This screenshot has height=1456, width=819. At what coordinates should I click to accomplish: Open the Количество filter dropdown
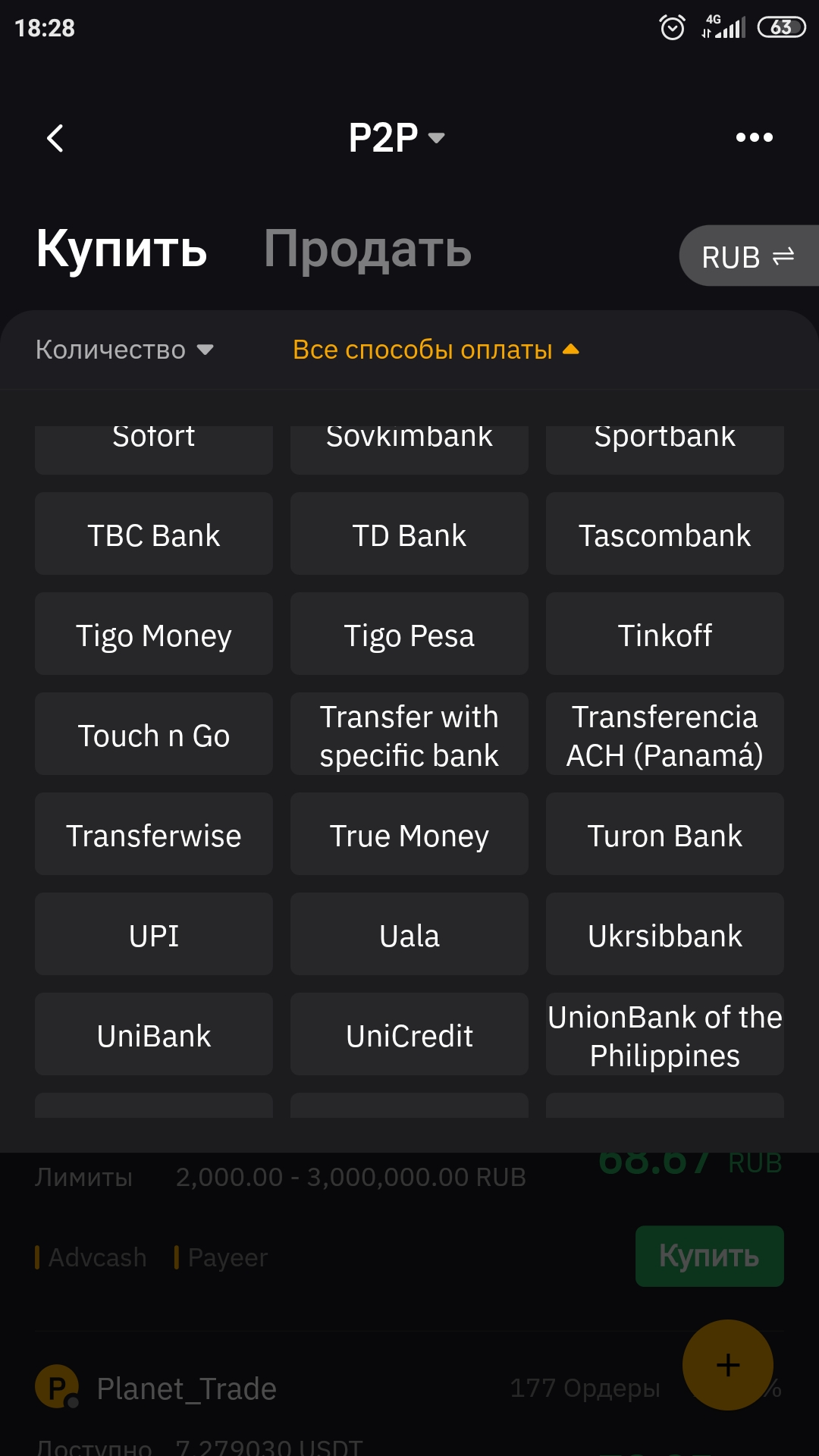pos(124,350)
